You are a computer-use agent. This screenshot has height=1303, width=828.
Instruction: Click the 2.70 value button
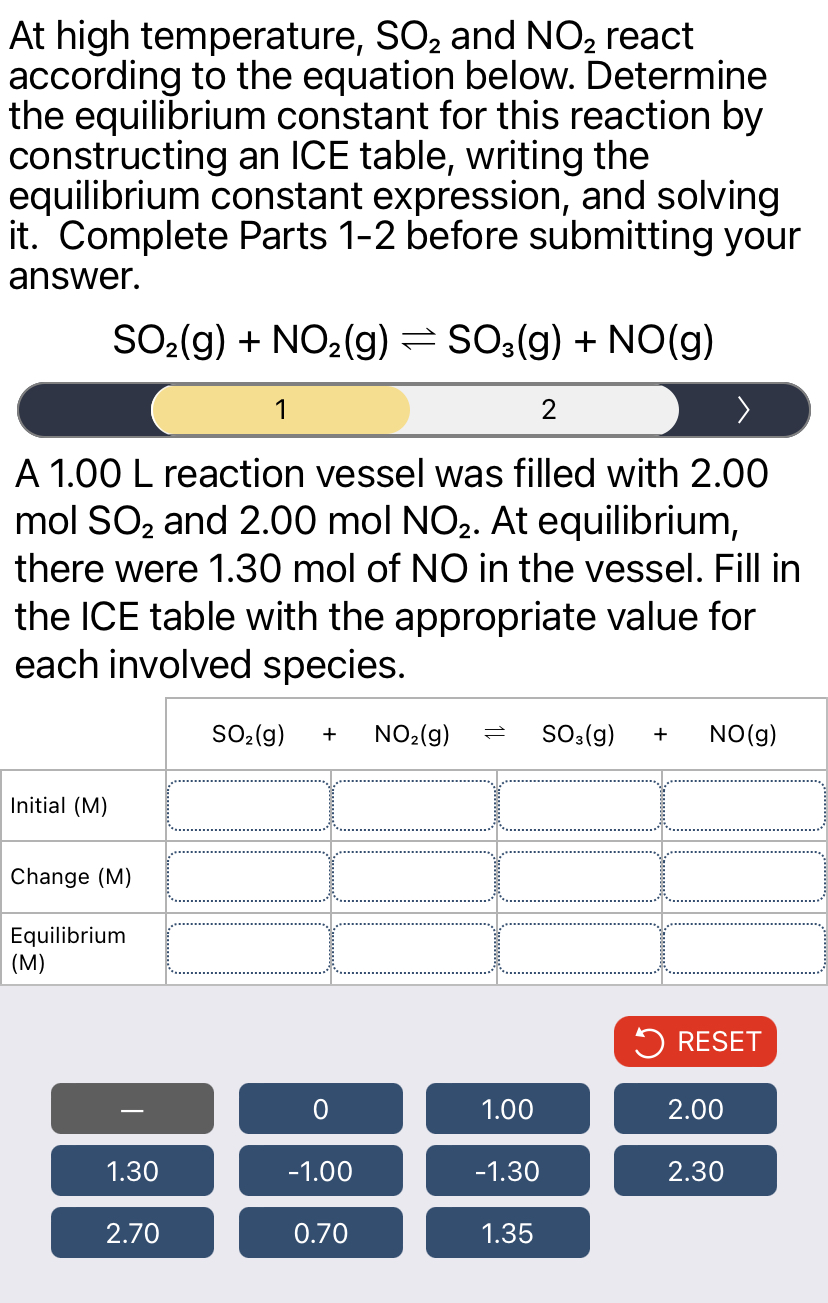(x=132, y=1232)
